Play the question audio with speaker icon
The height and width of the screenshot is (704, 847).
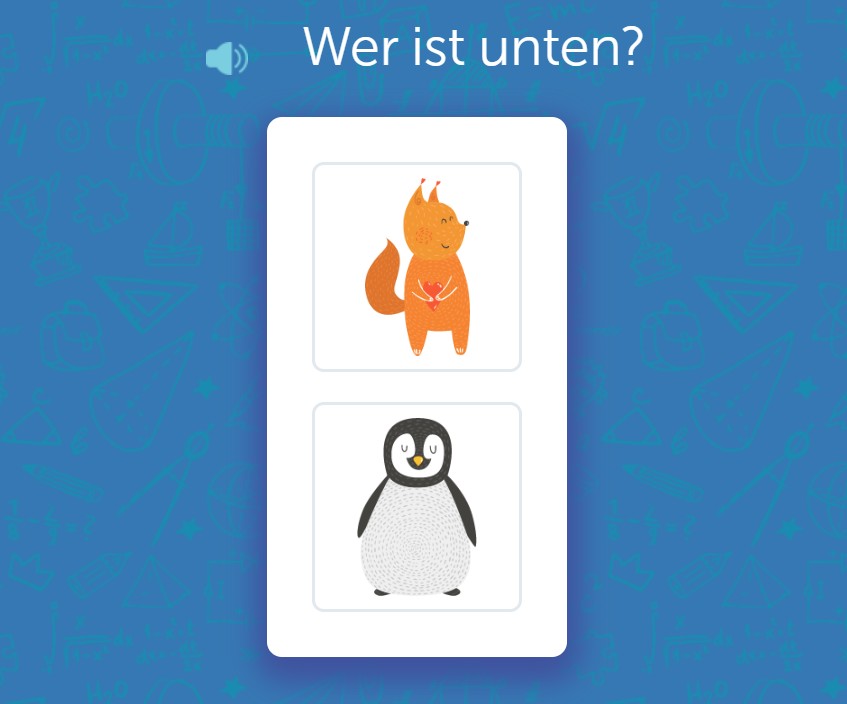pos(226,58)
